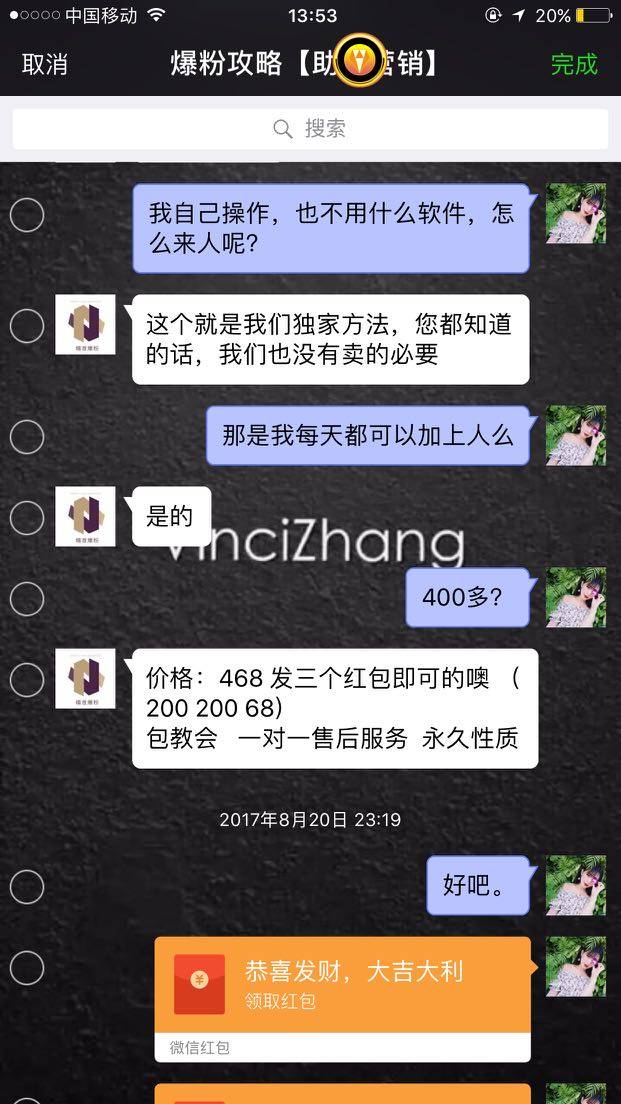This screenshot has height=1104, width=621.
Task: Select the 恭喜发财 red packet message
Action: pos(27,967)
